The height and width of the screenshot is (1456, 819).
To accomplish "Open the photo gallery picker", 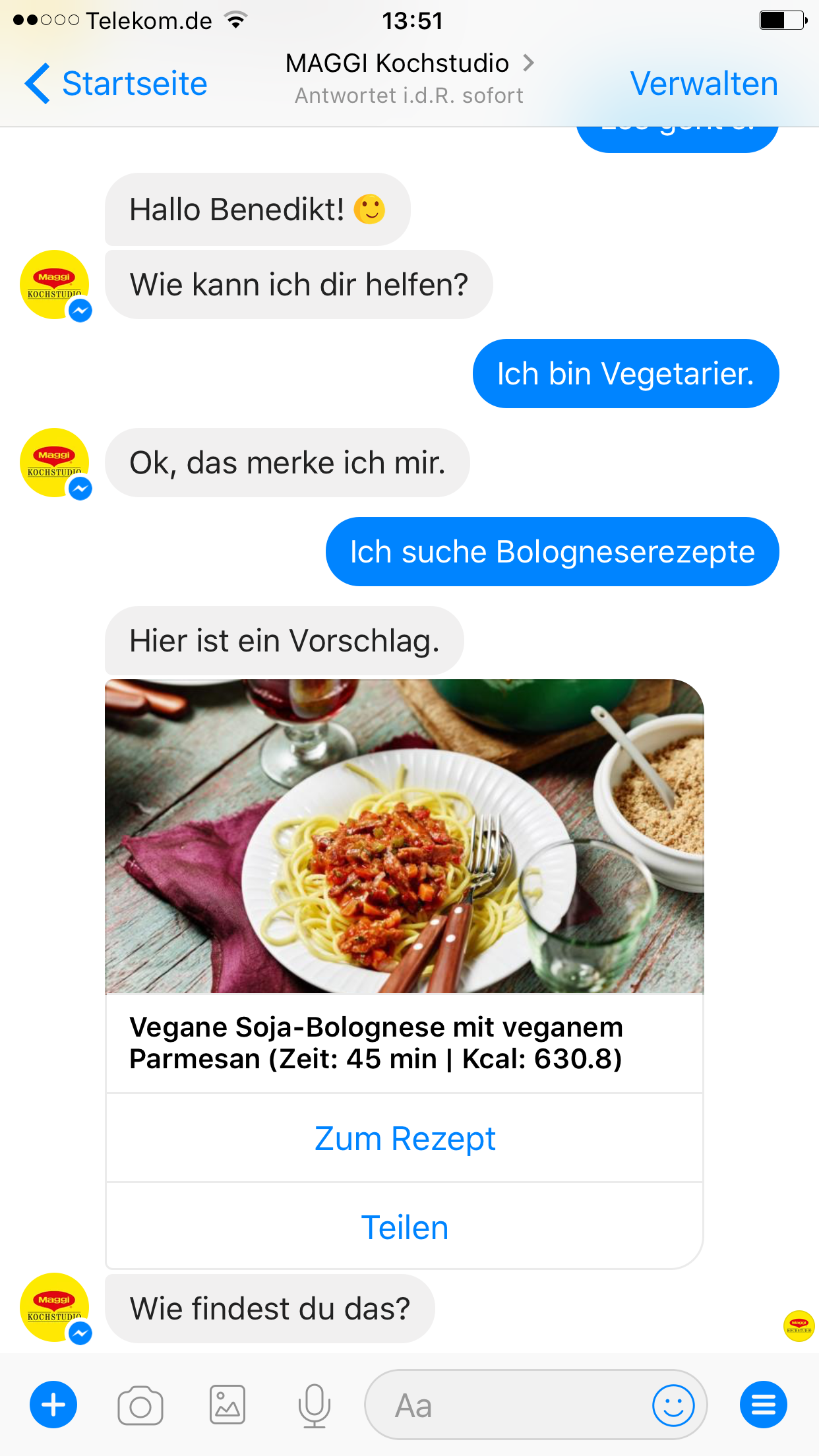I will pos(228,1405).
